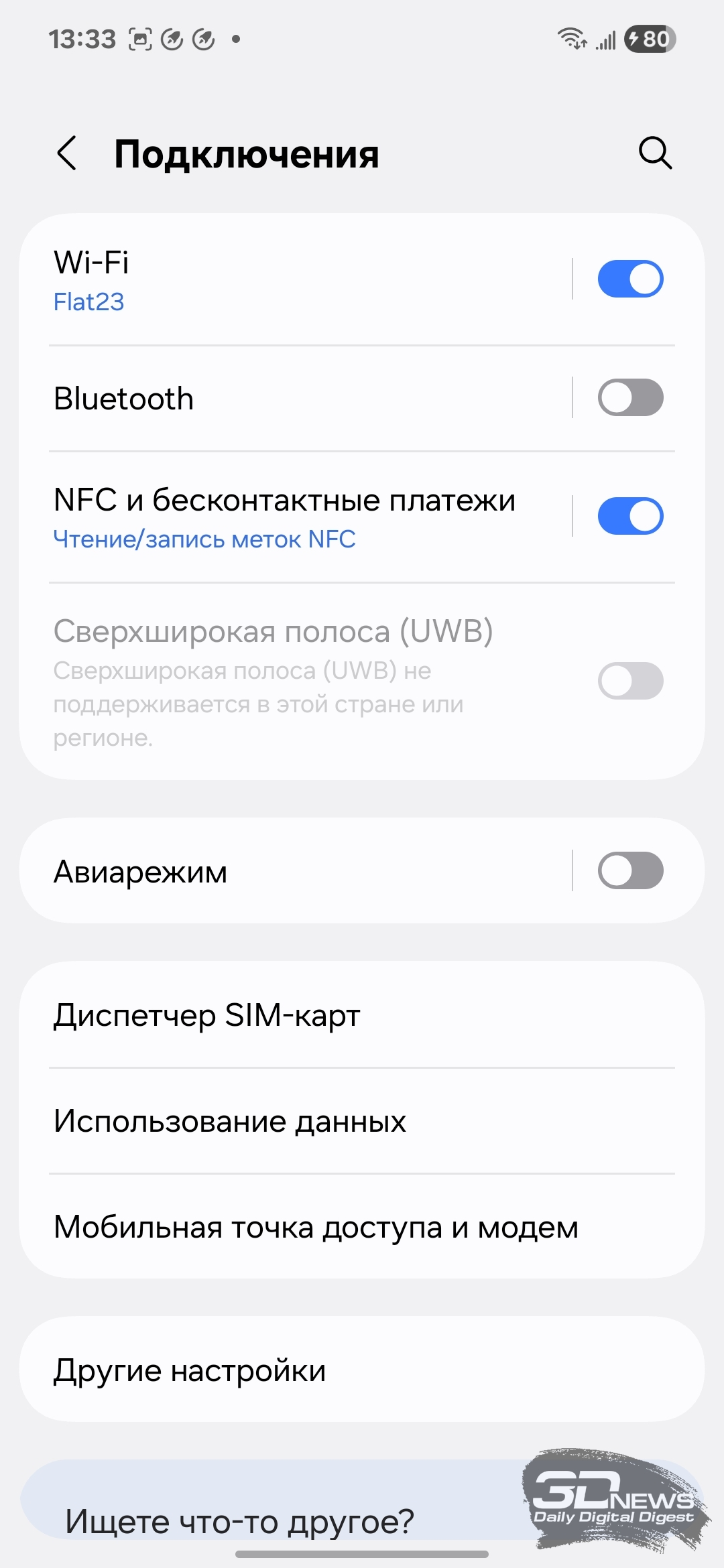Open Другие настройки
The image size is (724, 1568).
pyautogui.click(x=362, y=1369)
